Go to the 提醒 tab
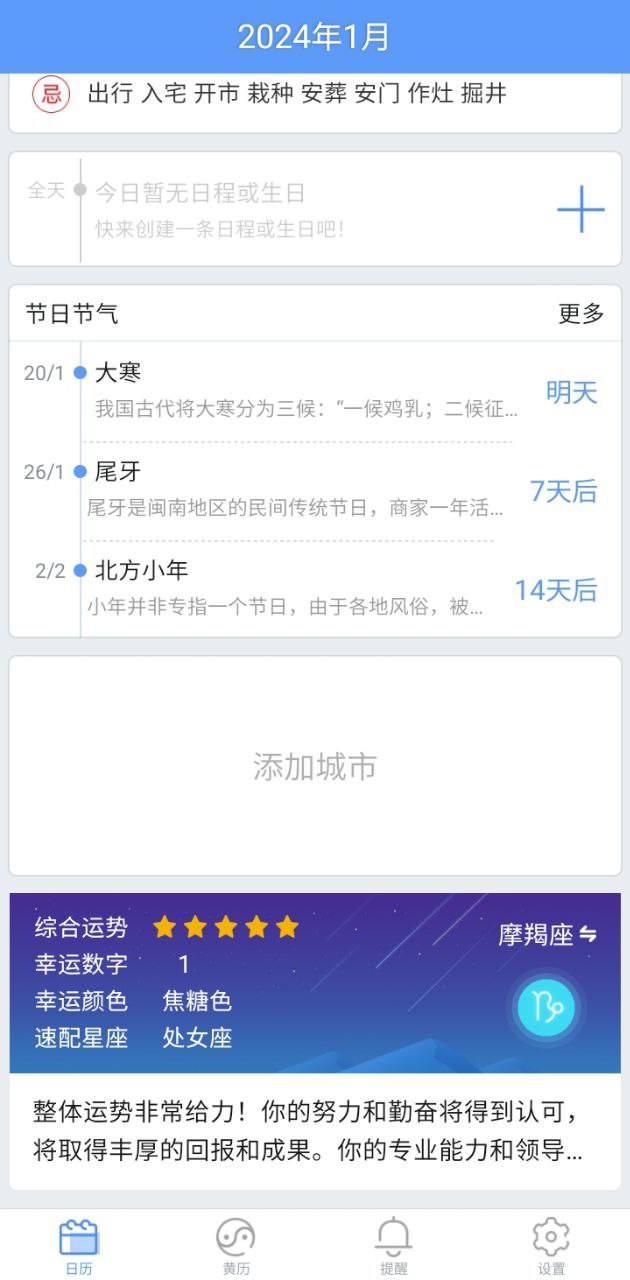 coord(394,1247)
